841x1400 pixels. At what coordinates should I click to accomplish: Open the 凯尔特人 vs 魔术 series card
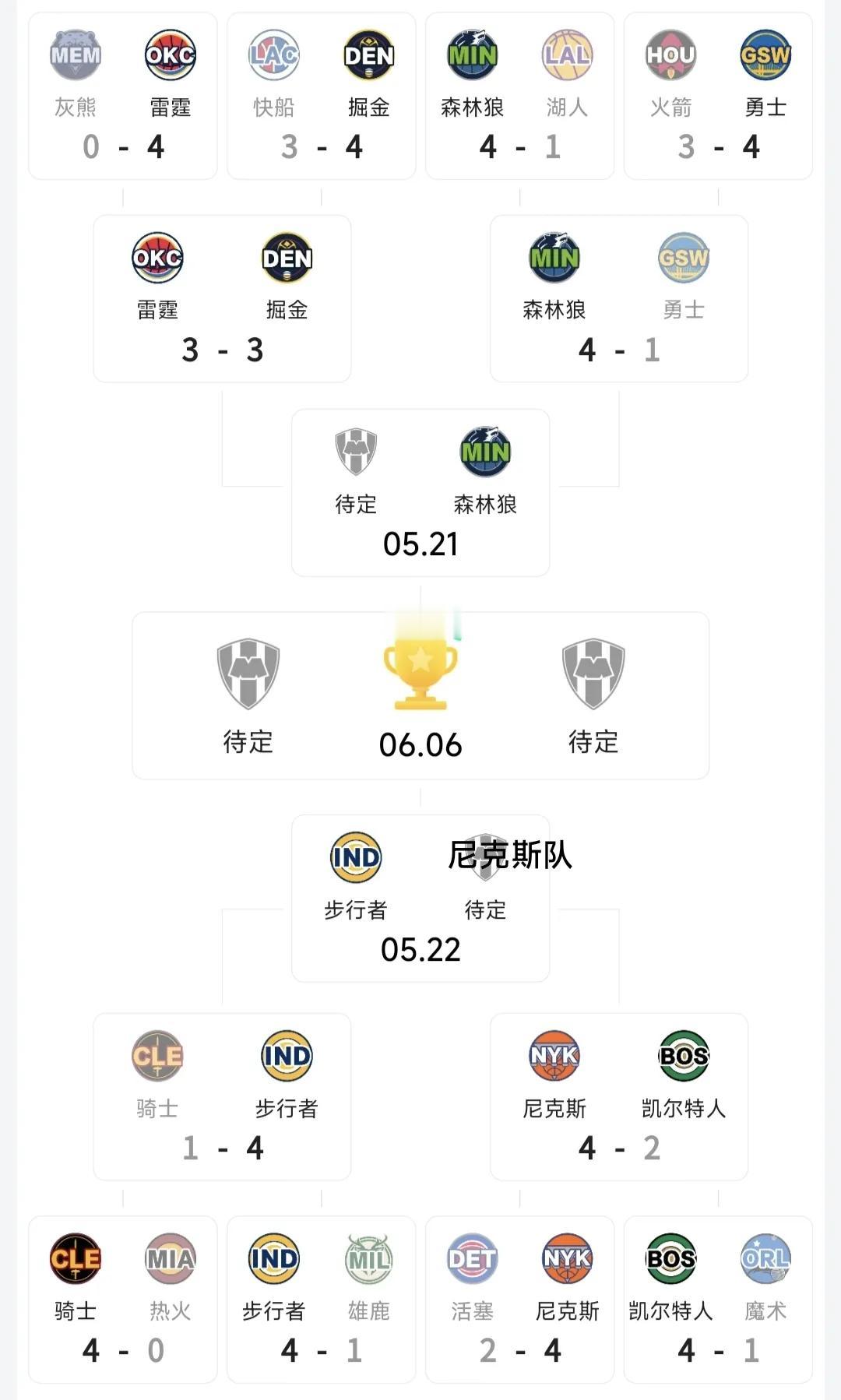pos(719,1300)
